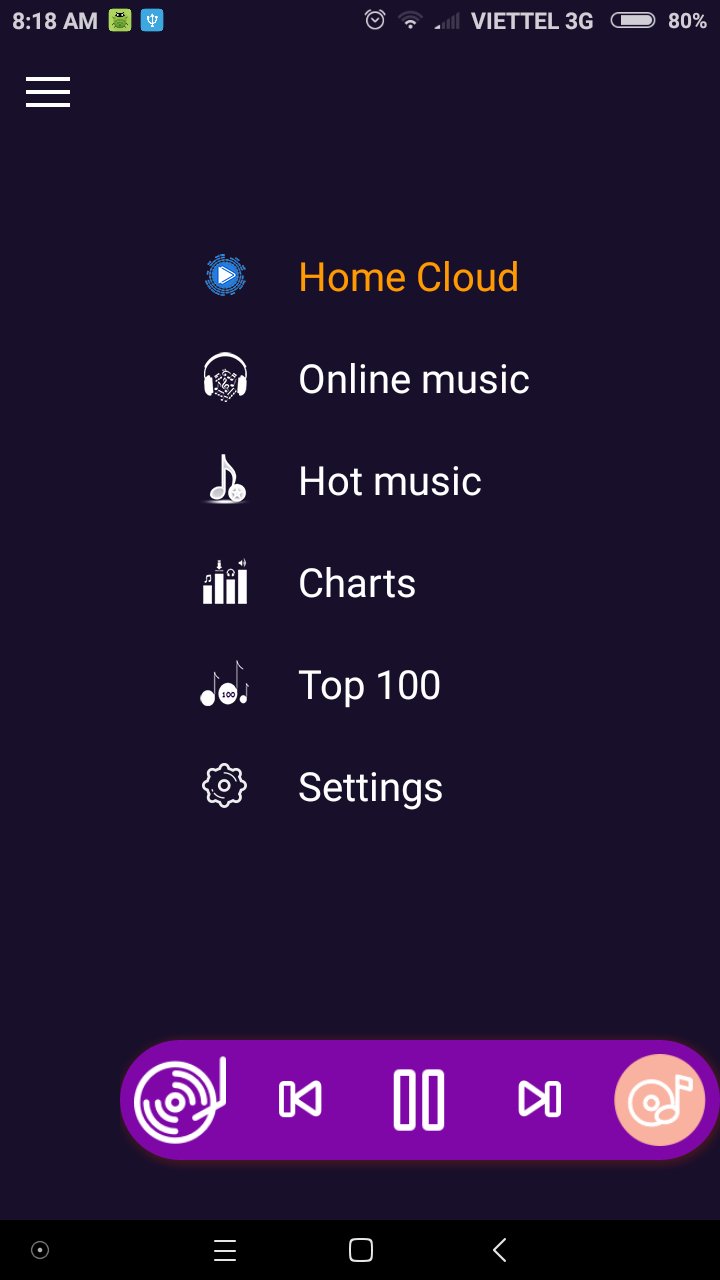Viewport: 720px width, 1280px height.
Task: Open the Settings menu item
Action: point(370,787)
